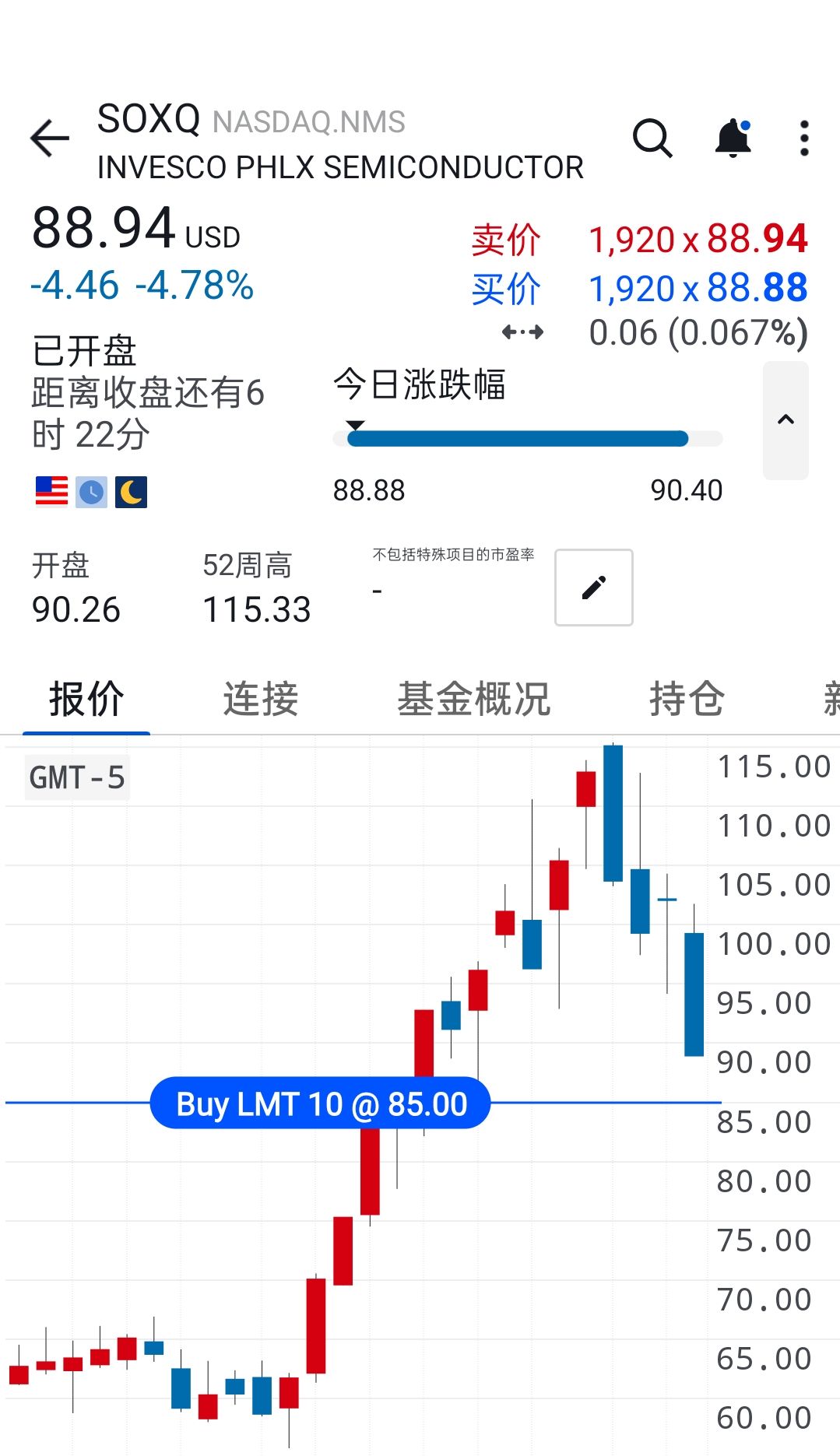The image size is (840, 1456).
Task: Open the alerts bell for SOXQ
Action: click(x=733, y=139)
